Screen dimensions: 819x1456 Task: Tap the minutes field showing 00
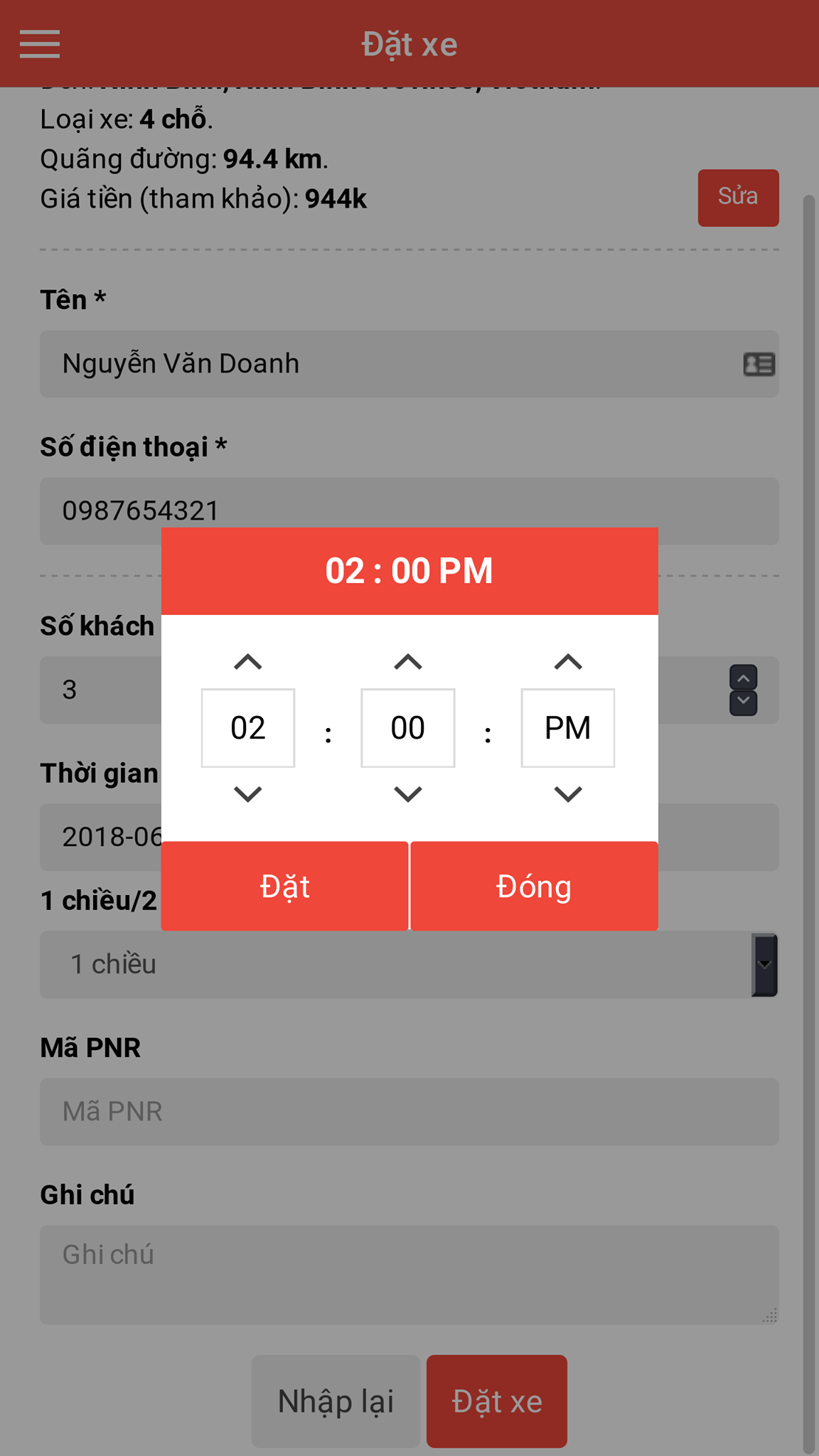pos(407,728)
